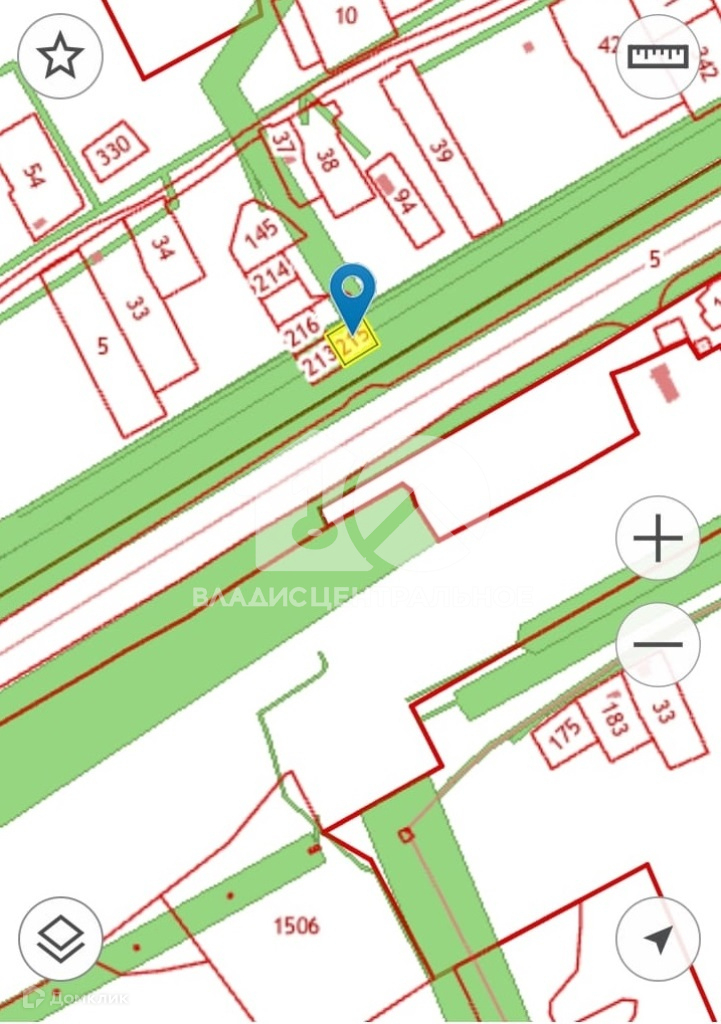
Task: Zoom out of the map
Action: coord(657,644)
